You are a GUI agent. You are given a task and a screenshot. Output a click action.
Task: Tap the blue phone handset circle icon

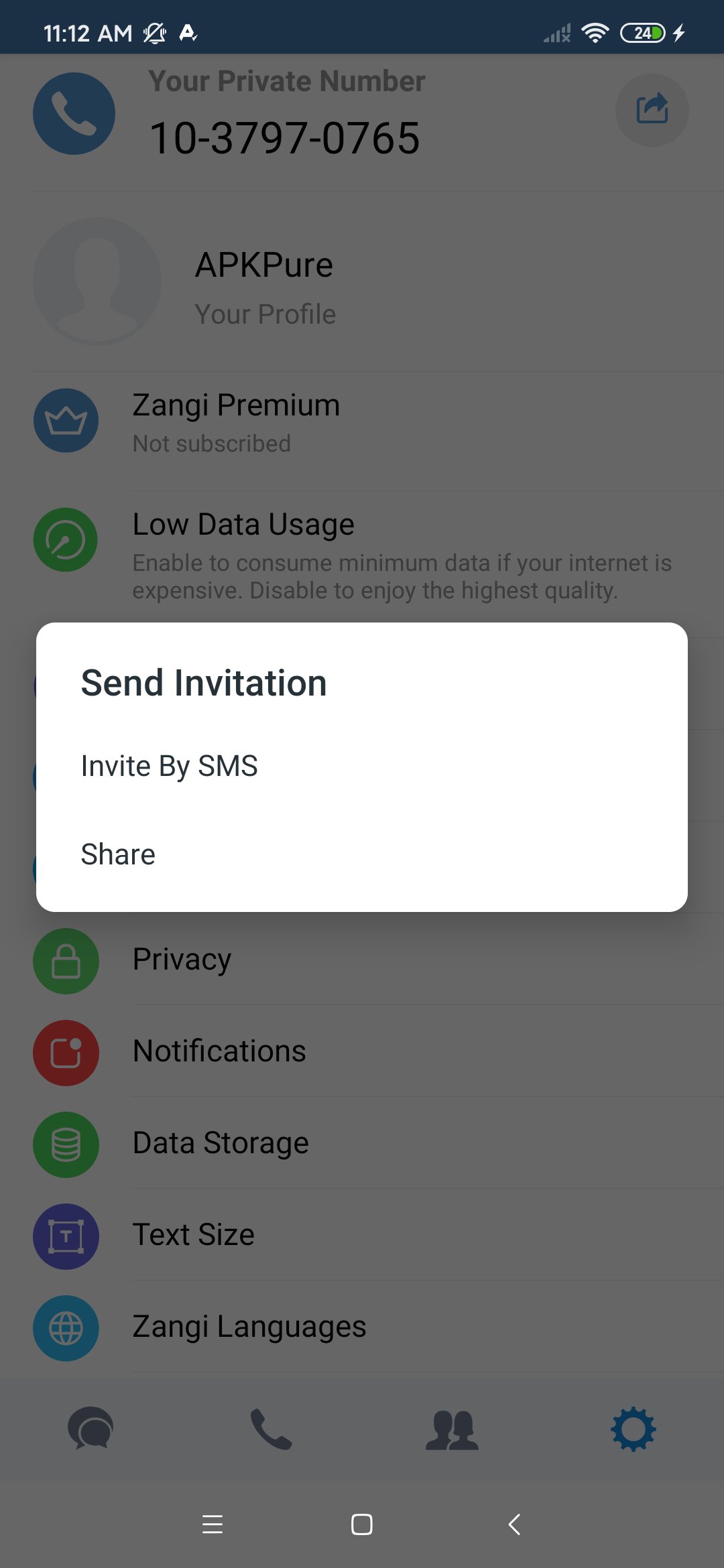tap(74, 113)
